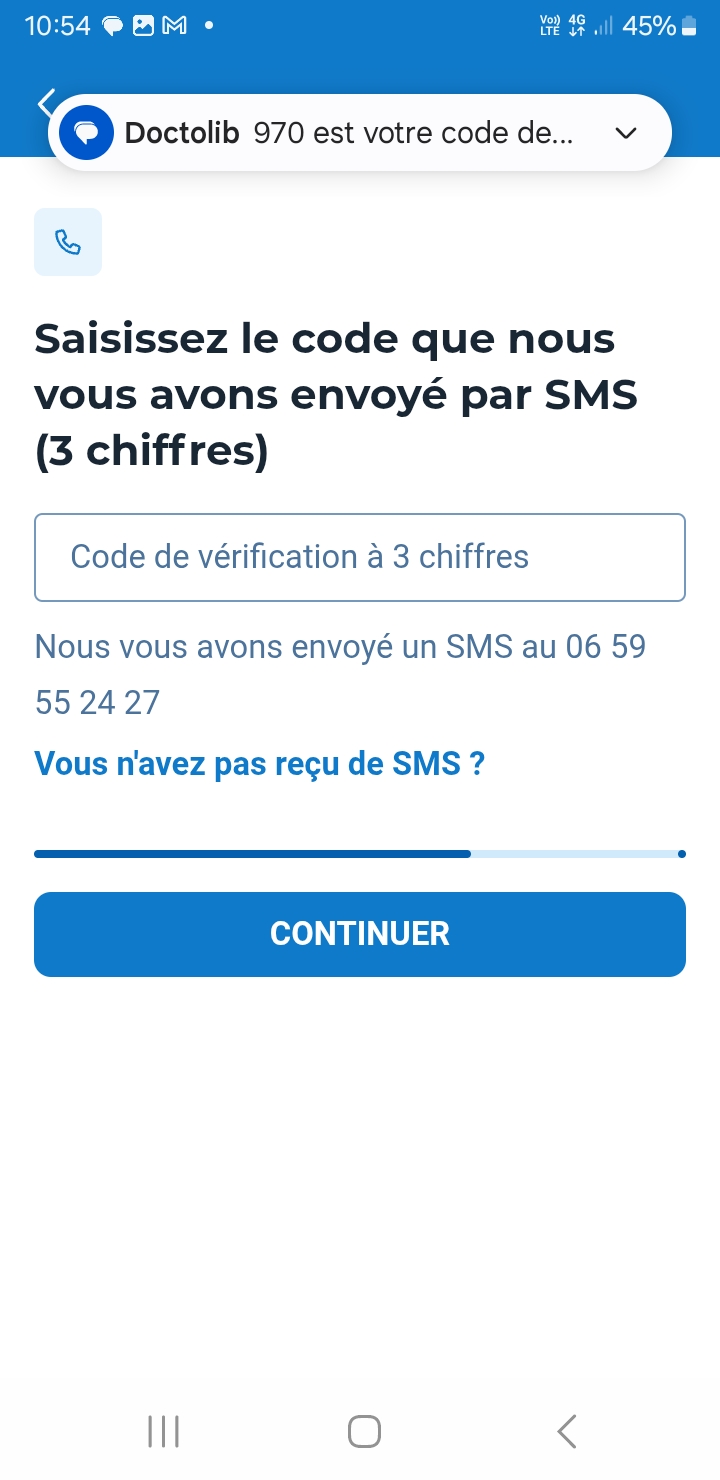Go back with the system back button

tap(566, 1431)
